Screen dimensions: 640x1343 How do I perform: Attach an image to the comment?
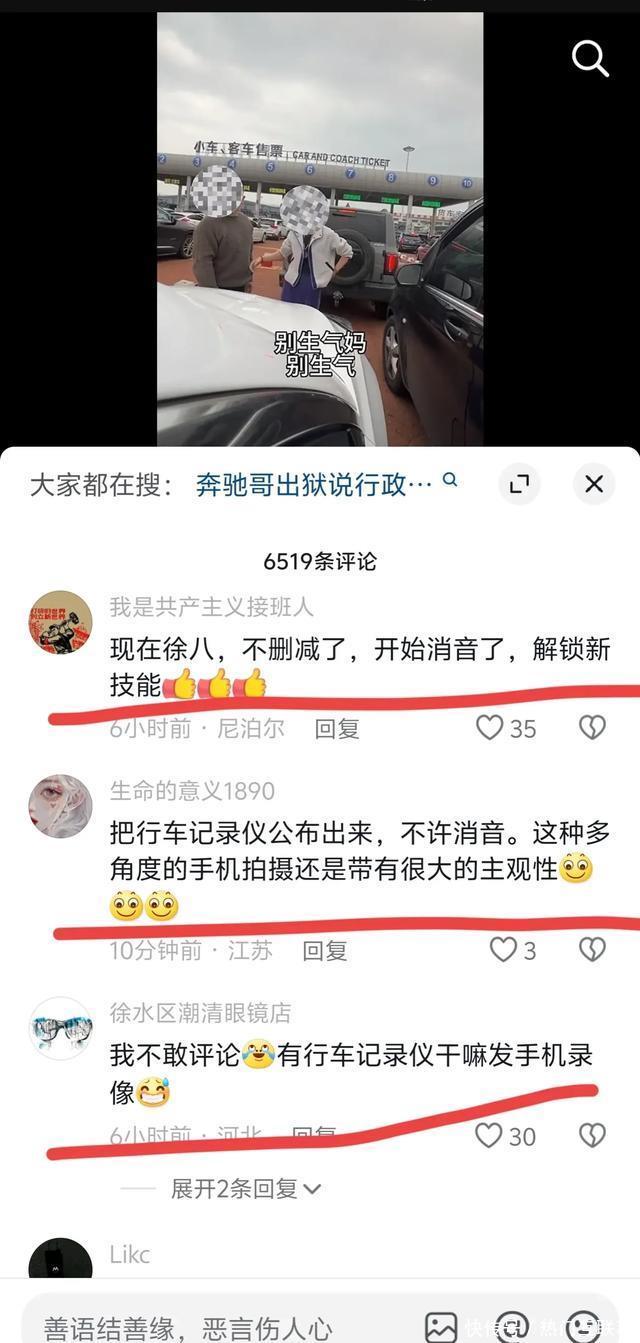(x=441, y=1326)
